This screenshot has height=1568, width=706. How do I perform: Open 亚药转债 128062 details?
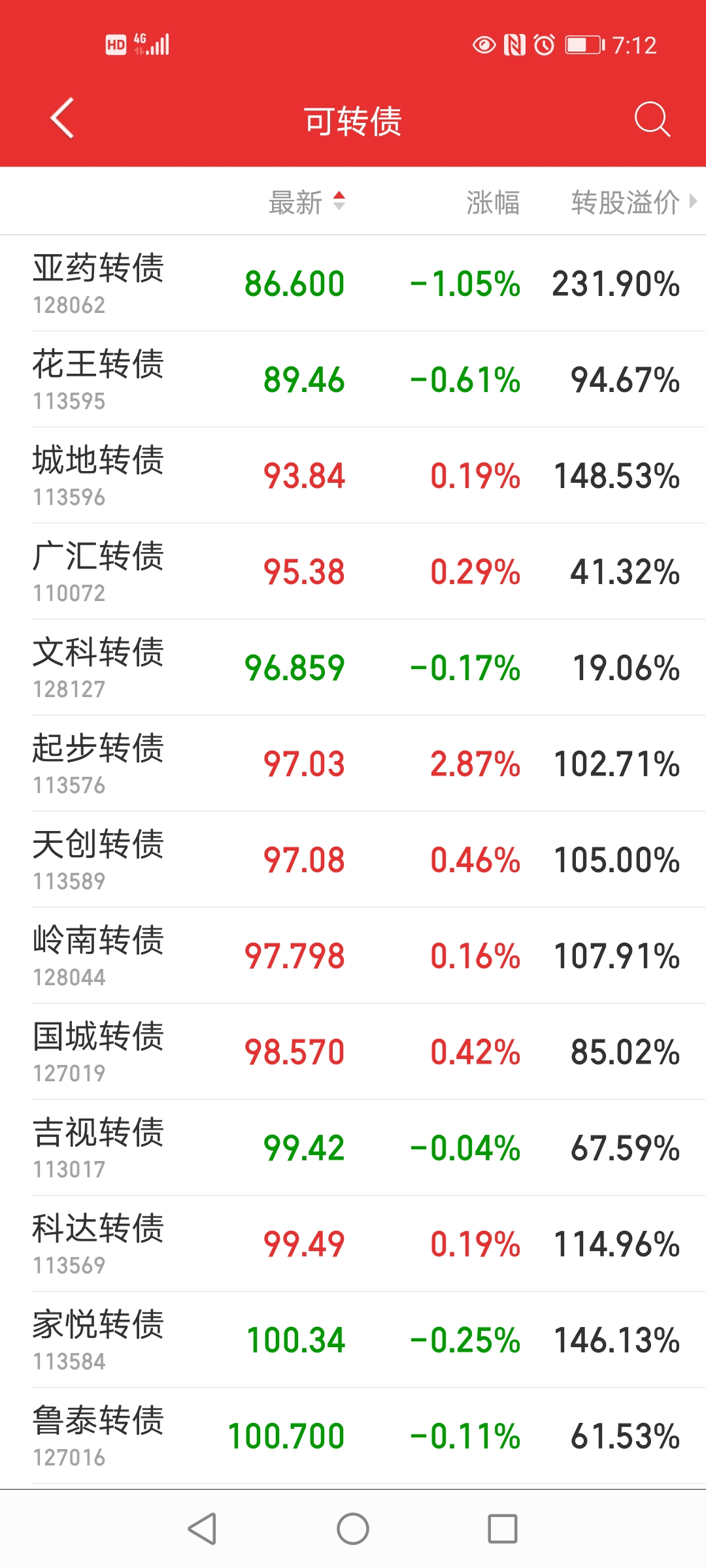coord(98,284)
